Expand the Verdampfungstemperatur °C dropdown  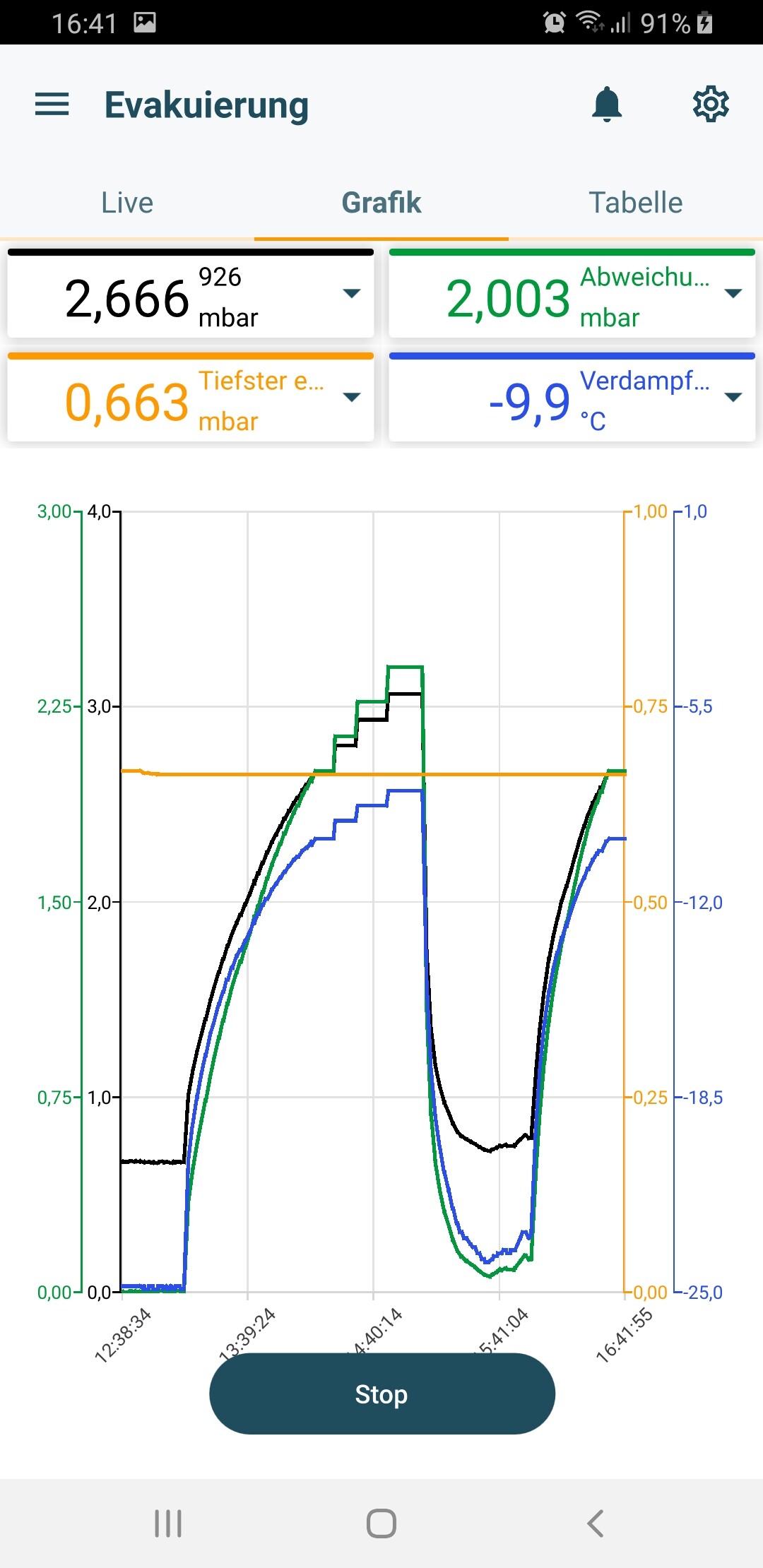coord(733,397)
